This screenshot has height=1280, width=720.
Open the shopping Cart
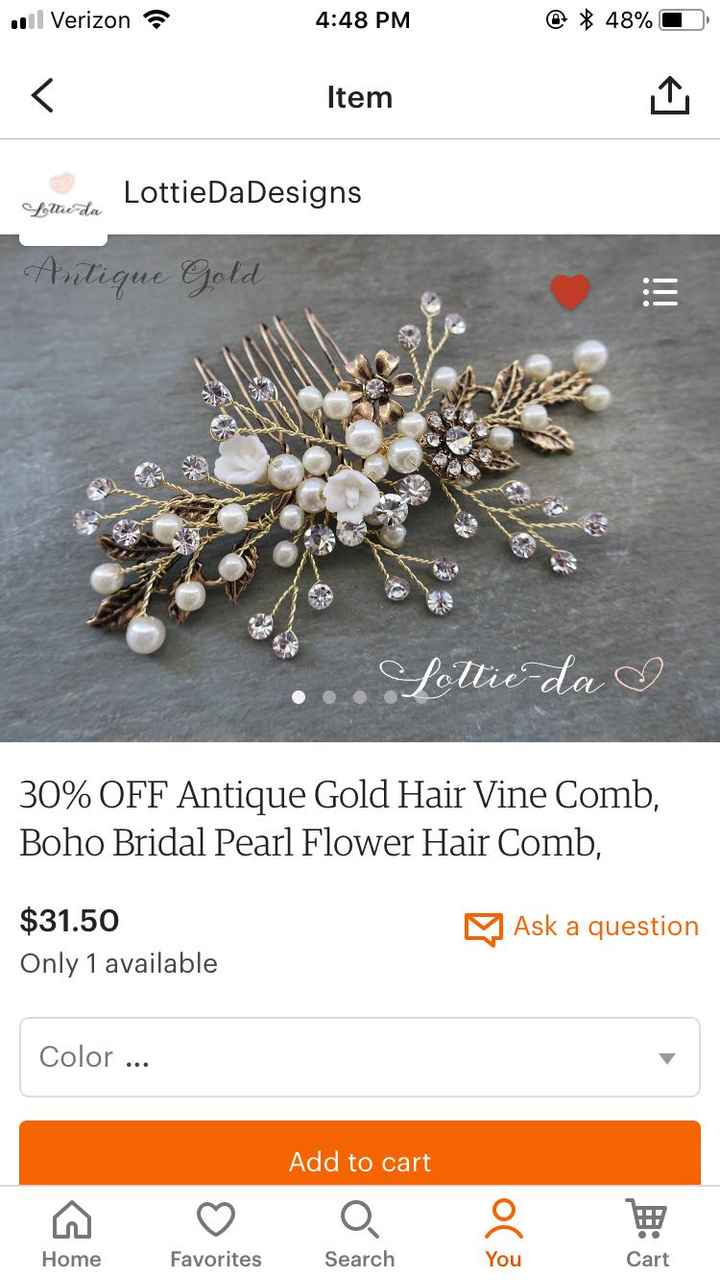point(646,1232)
